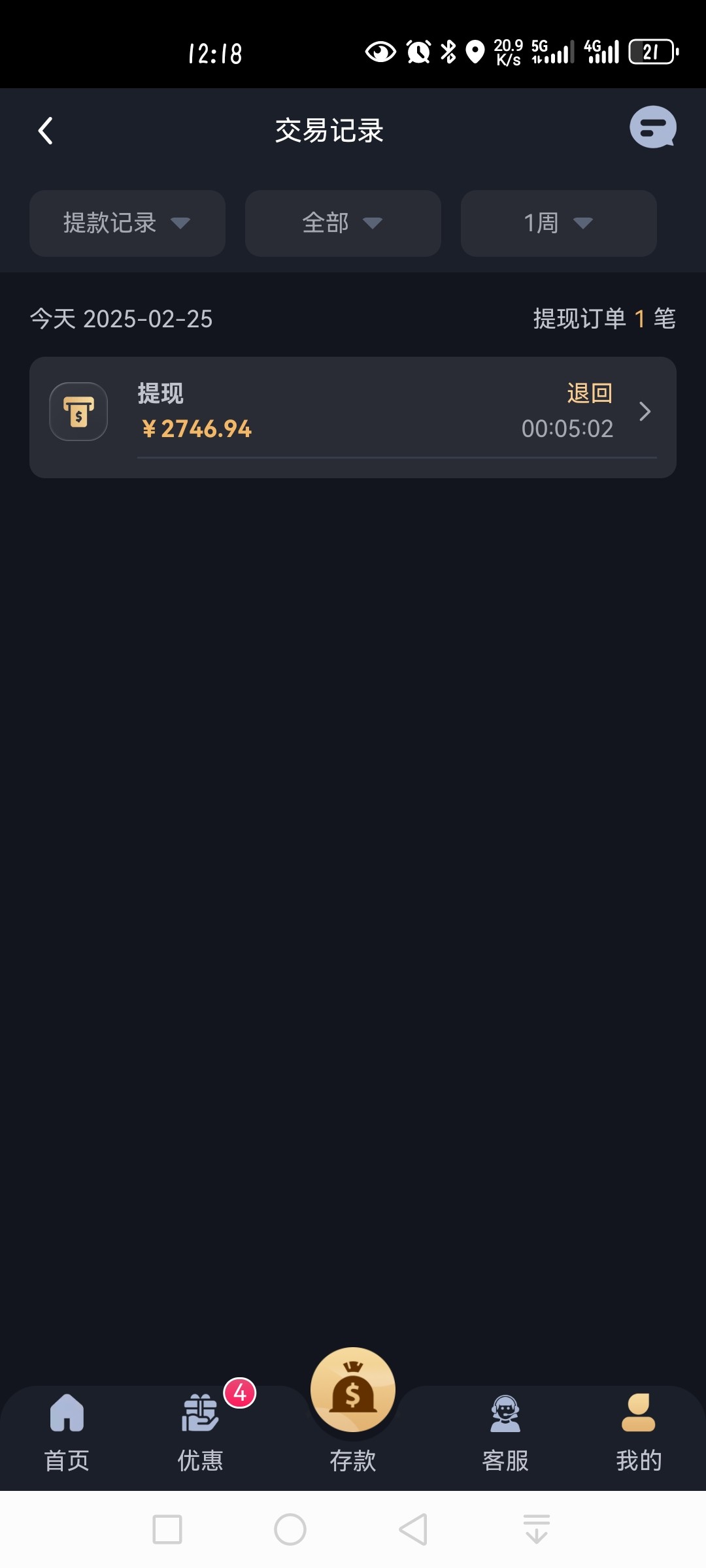
Task: Open the 优惠 tab
Action: coord(201,1431)
